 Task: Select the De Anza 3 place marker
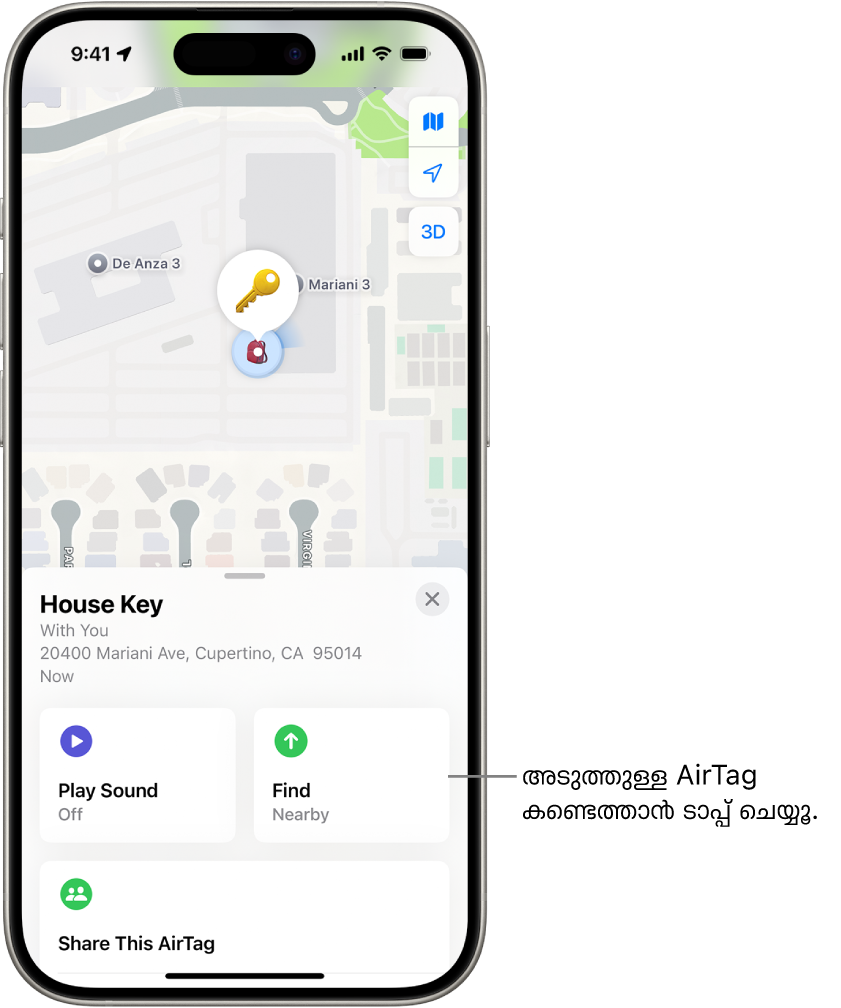click(x=98, y=264)
